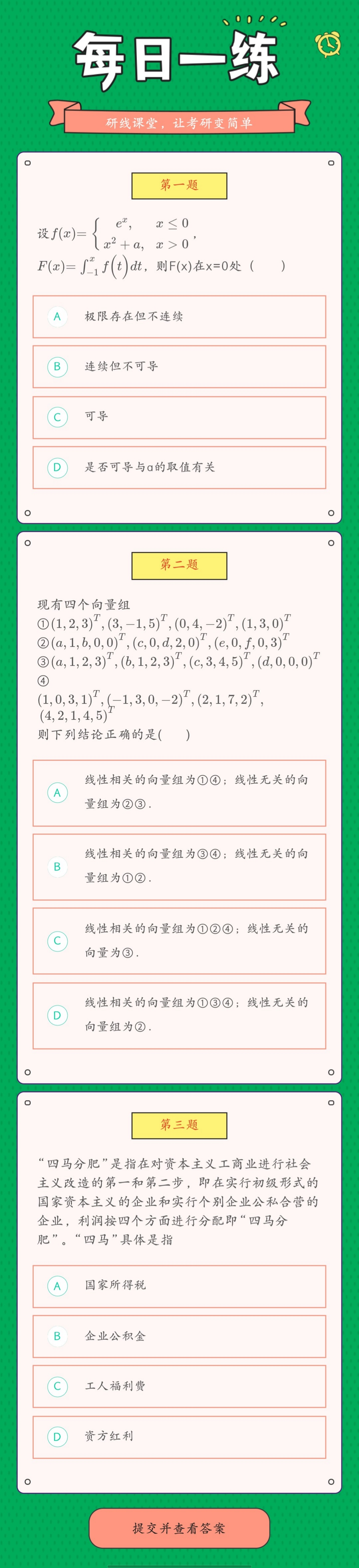
Task: Choose option B 连续但不可导 in question one
Action: coord(179,366)
